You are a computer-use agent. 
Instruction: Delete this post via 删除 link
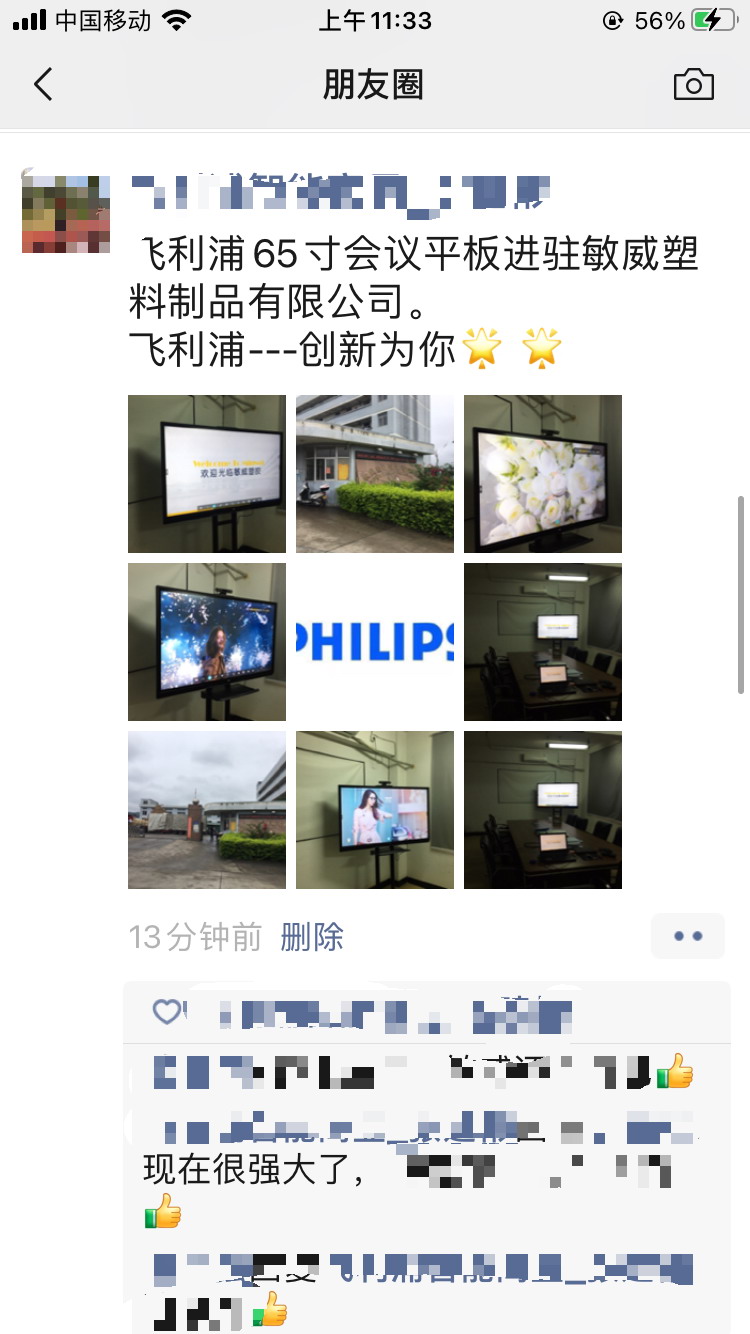point(312,937)
